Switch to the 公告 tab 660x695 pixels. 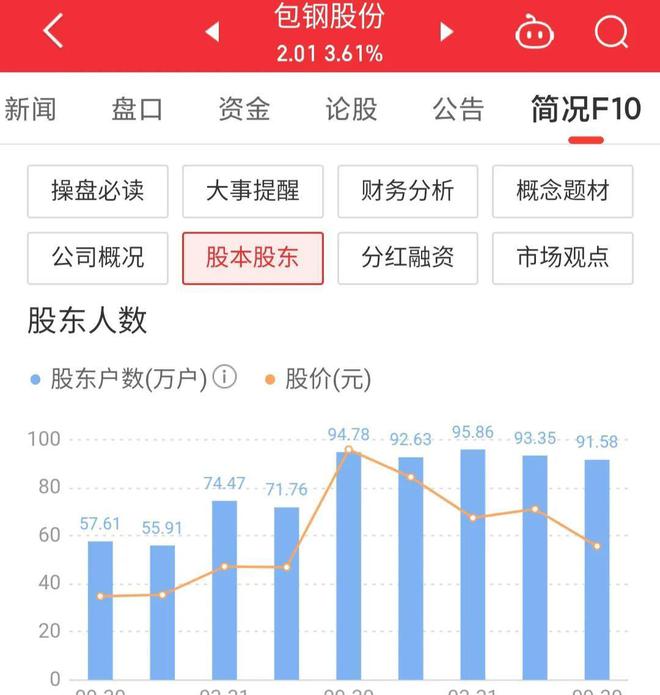(458, 109)
